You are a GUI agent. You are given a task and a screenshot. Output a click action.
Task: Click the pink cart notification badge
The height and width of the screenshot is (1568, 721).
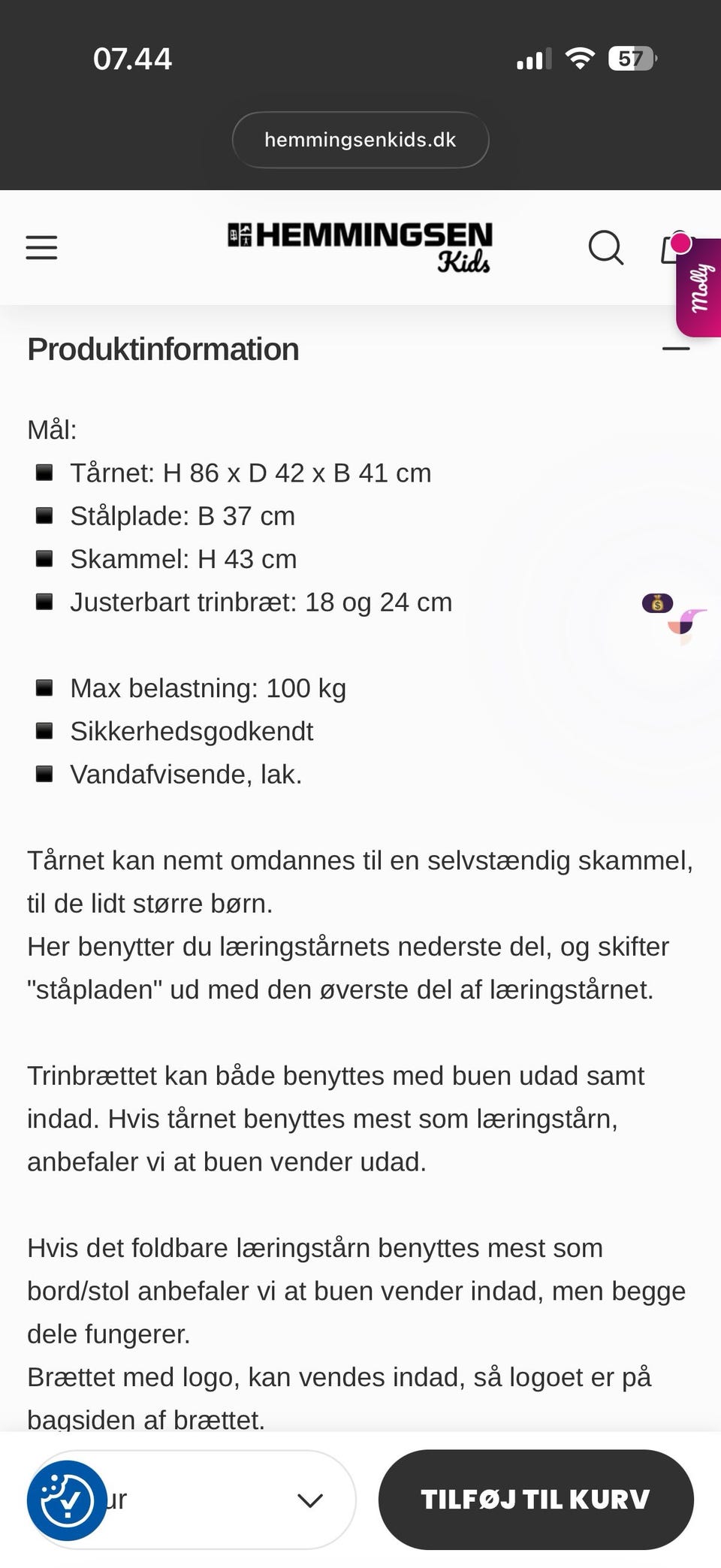[x=680, y=242]
